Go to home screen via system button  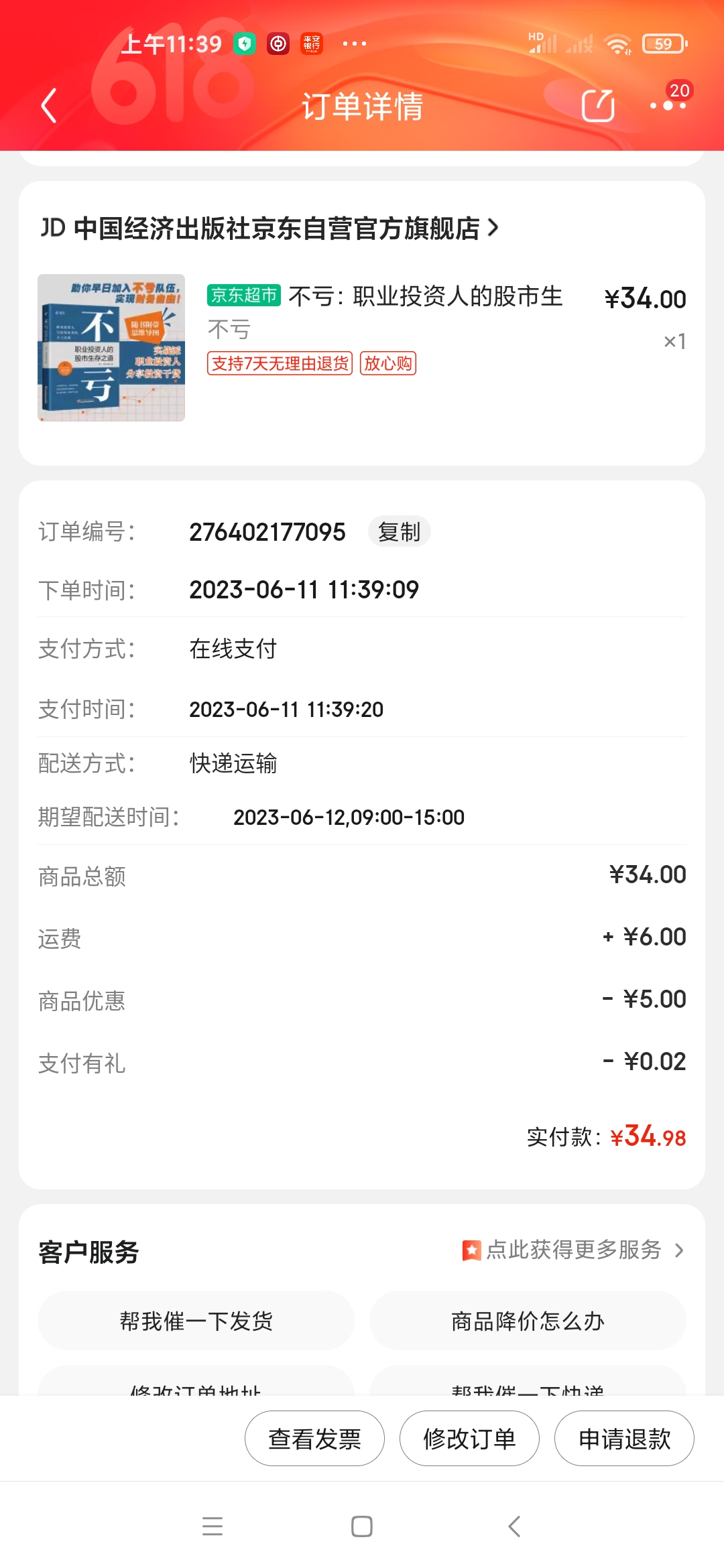[362, 1526]
